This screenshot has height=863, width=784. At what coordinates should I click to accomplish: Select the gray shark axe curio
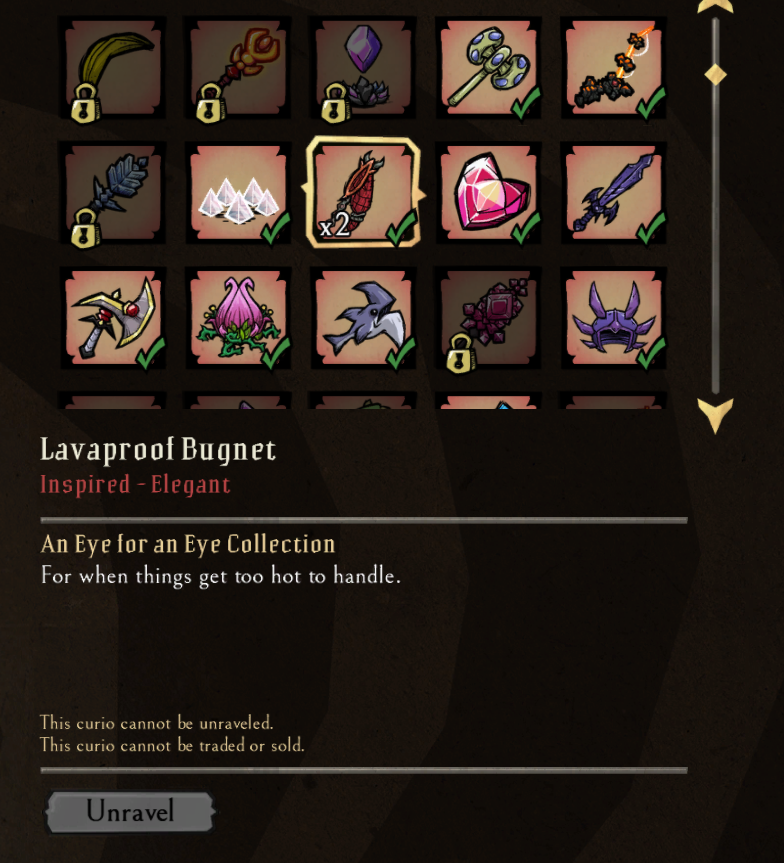pos(363,318)
